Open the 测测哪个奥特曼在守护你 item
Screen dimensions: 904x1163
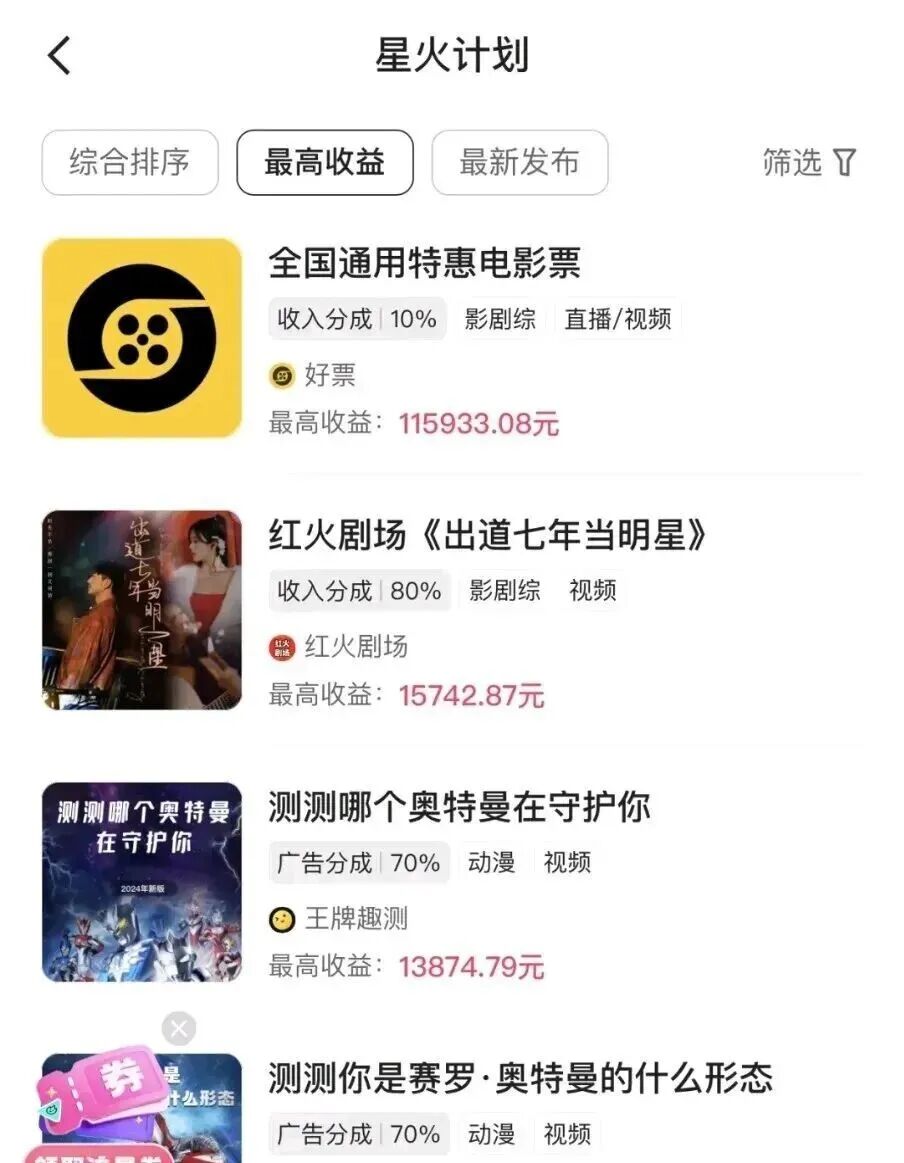pyautogui.click(x=459, y=808)
